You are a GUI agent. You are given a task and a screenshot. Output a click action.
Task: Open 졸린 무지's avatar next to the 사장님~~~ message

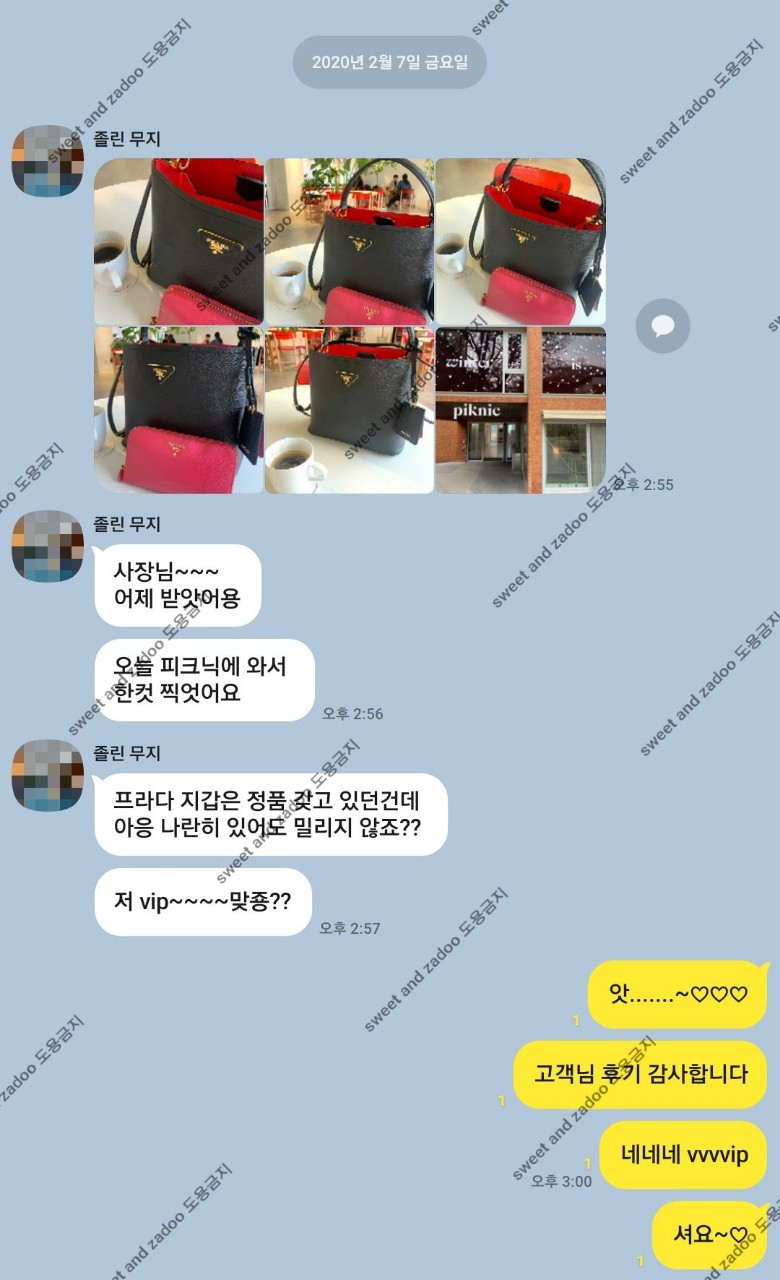coord(47,546)
